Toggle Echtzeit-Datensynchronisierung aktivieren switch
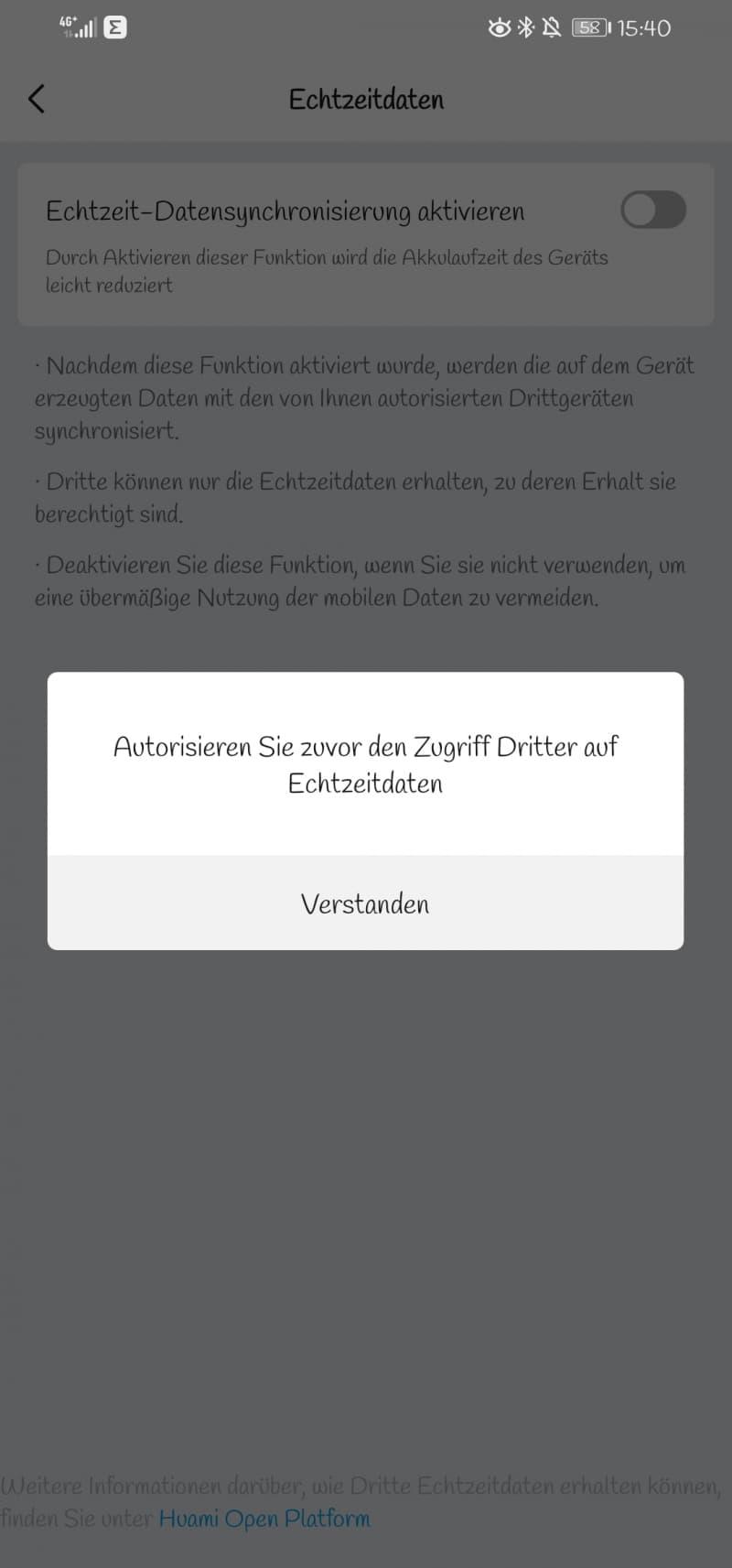Viewport: 732px width, 1568px height. tap(653, 210)
